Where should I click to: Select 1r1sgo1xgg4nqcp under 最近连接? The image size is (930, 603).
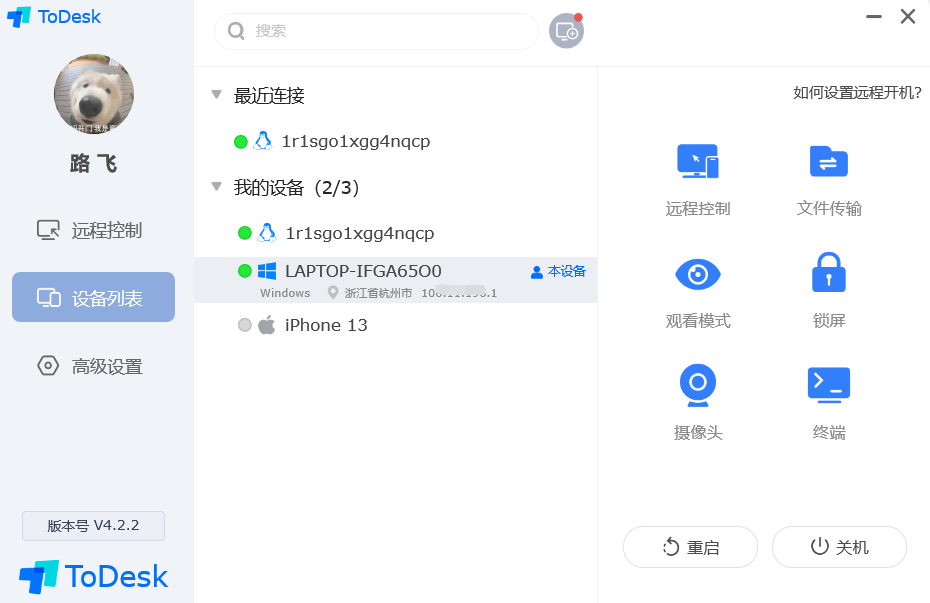(355, 141)
